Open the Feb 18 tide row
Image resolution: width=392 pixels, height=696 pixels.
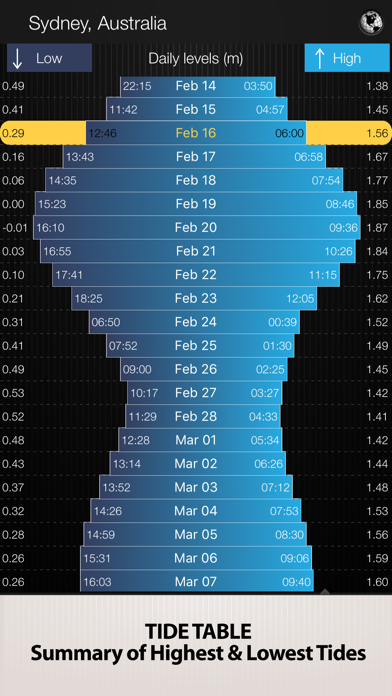click(x=196, y=180)
